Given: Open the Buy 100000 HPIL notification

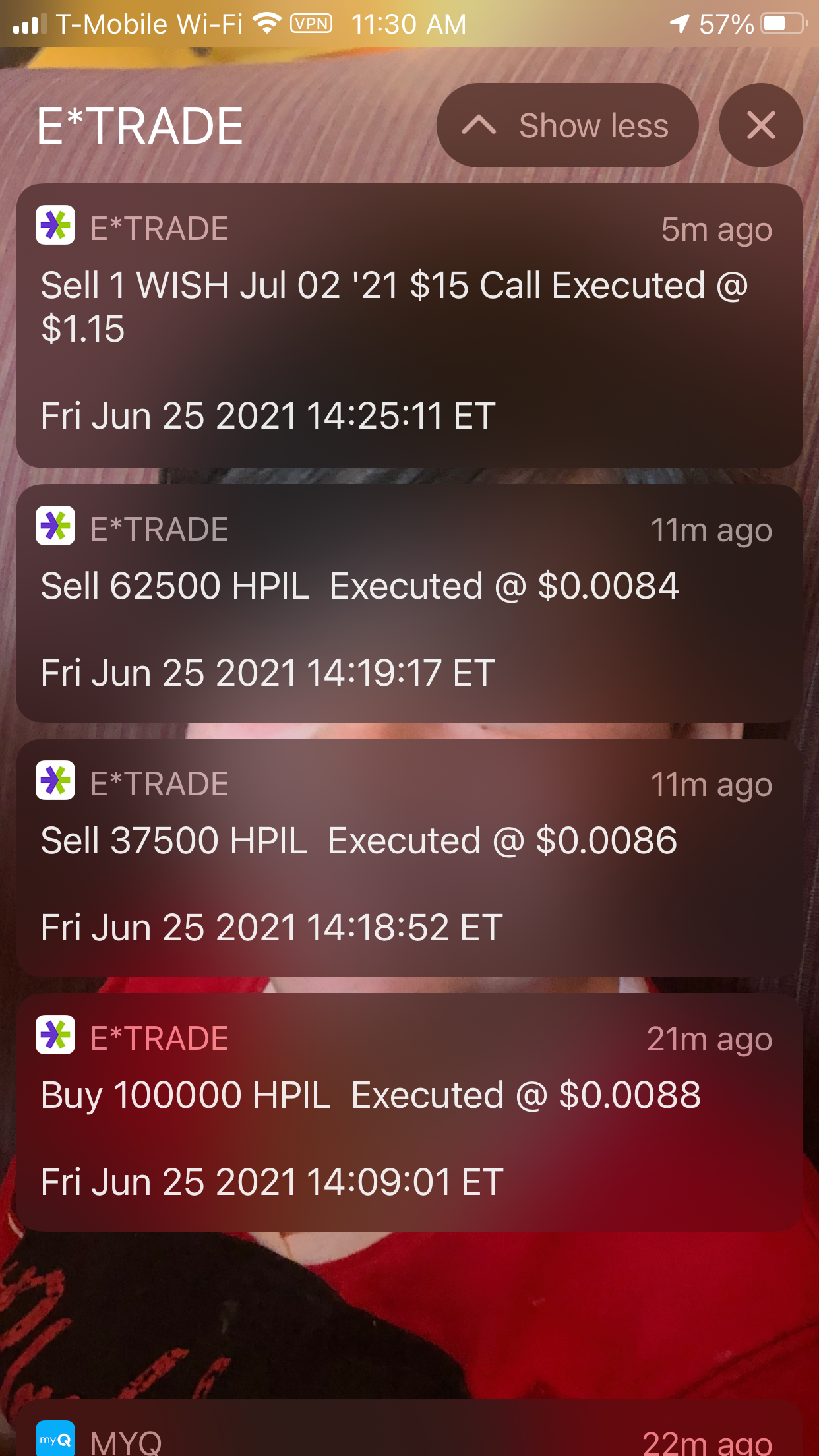Looking at the screenshot, I should pyautogui.click(x=409, y=1112).
